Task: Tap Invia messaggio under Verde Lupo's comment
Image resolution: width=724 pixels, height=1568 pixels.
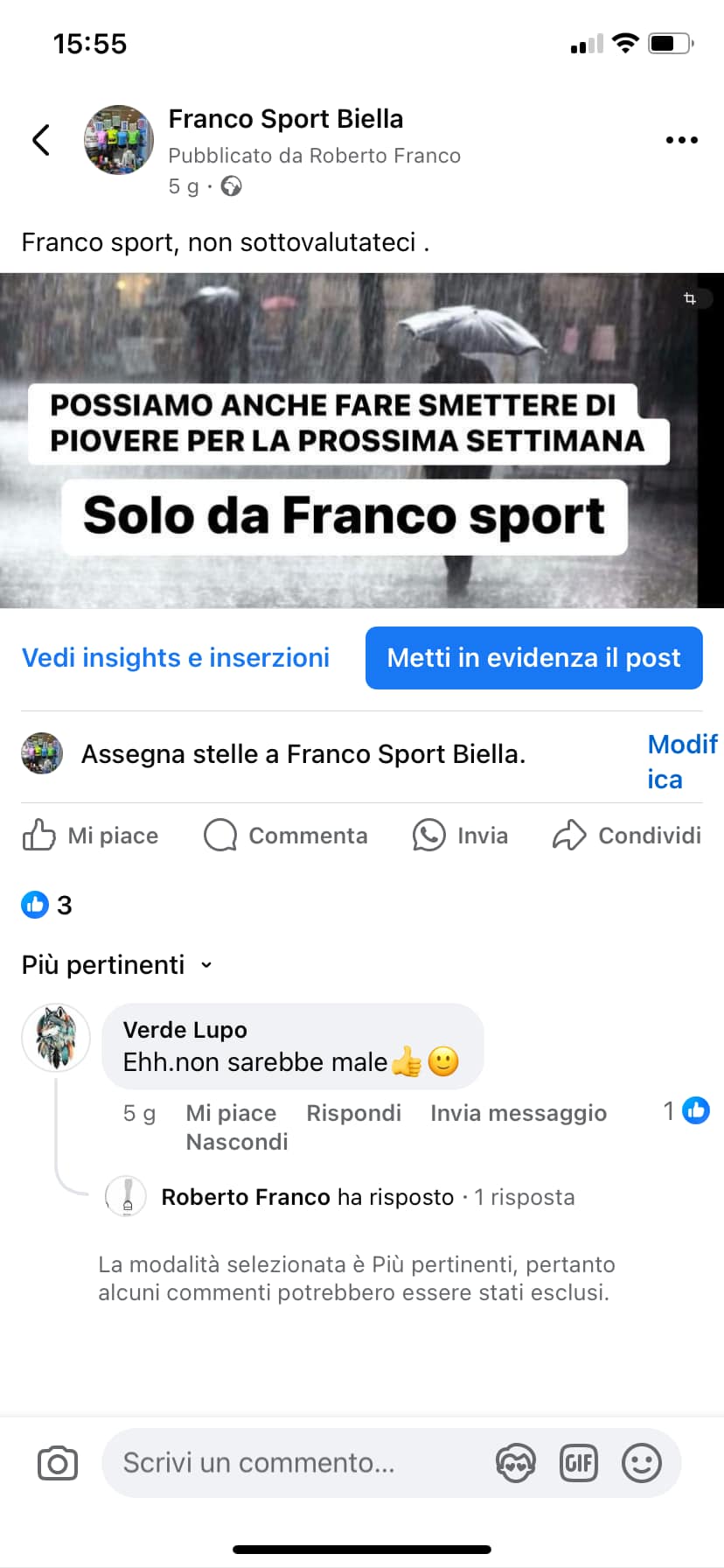Action: 518,1113
